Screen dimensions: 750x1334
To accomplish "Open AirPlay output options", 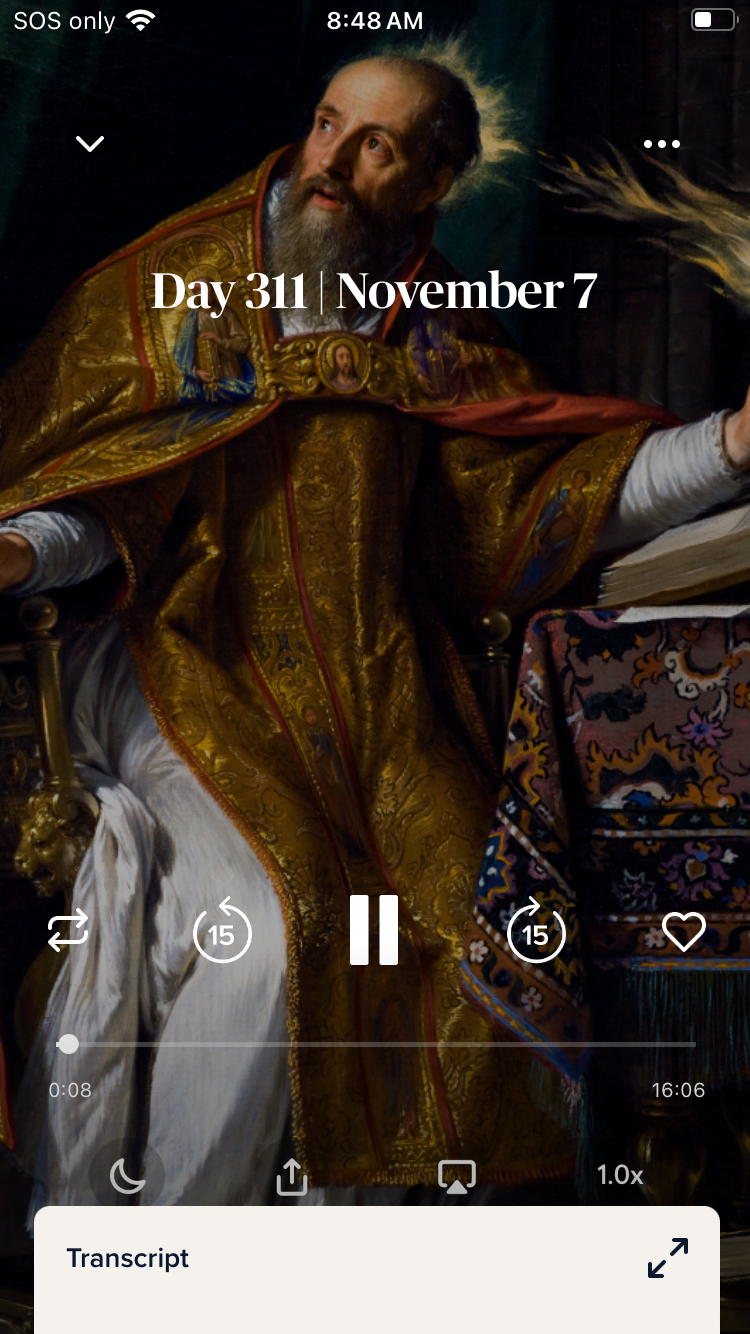I will click(x=457, y=1177).
